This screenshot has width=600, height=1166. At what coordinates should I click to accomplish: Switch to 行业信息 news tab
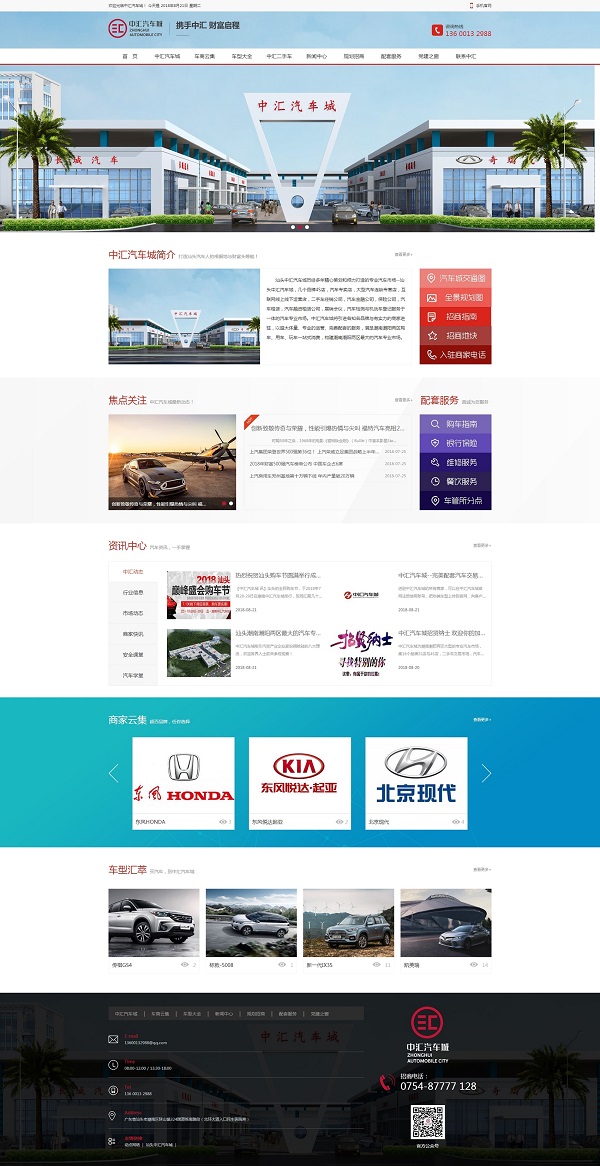(x=133, y=592)
